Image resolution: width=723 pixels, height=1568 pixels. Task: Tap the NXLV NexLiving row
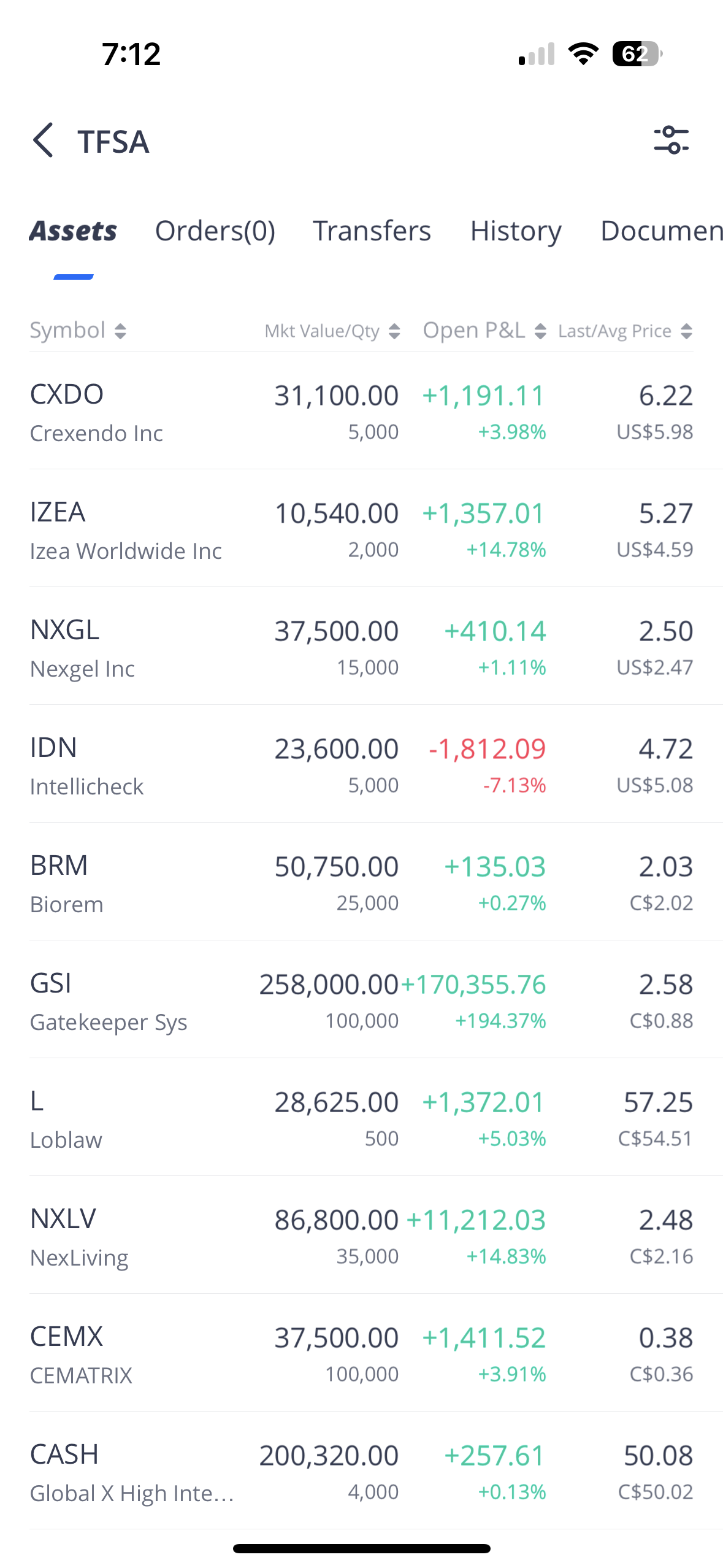tap(361, 1236)
